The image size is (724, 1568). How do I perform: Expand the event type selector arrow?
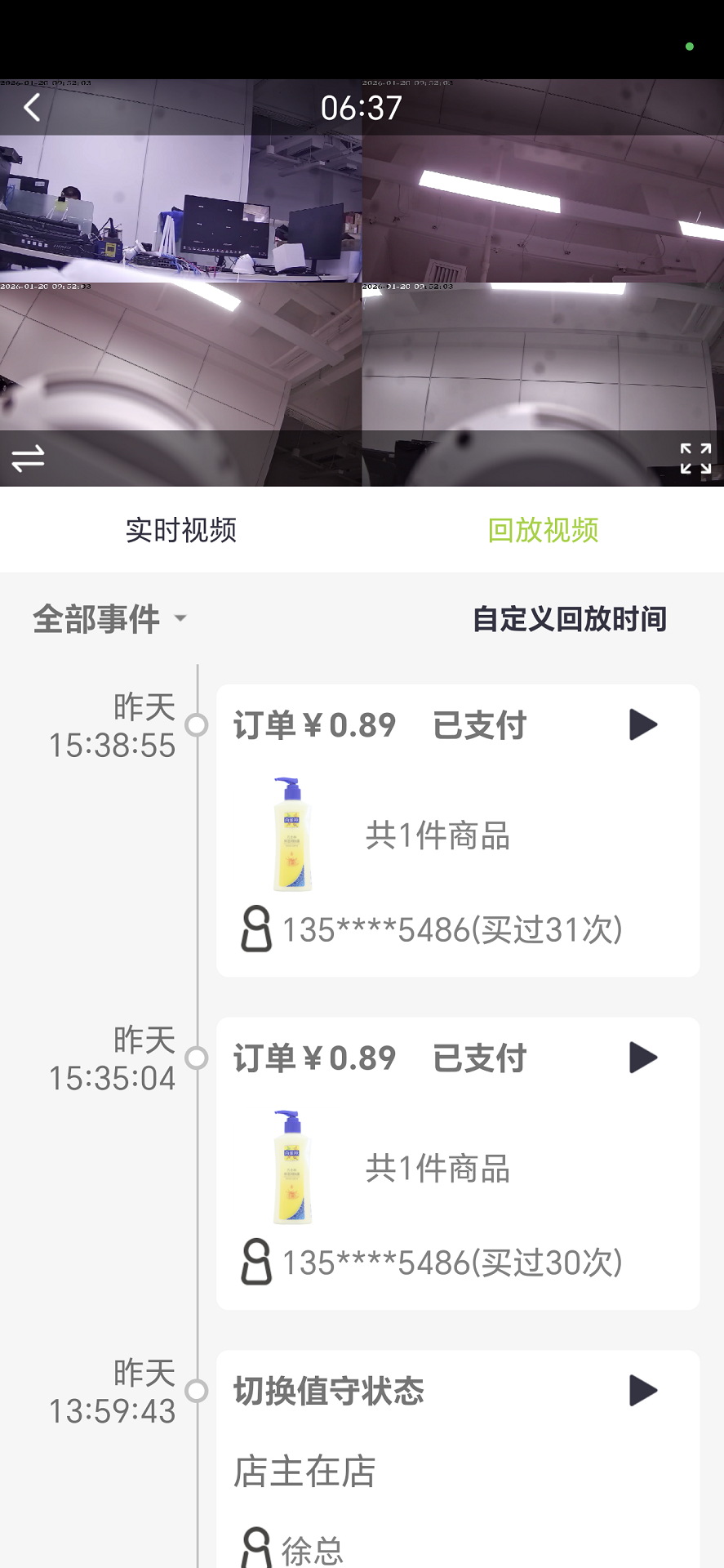tap(180, 619)
